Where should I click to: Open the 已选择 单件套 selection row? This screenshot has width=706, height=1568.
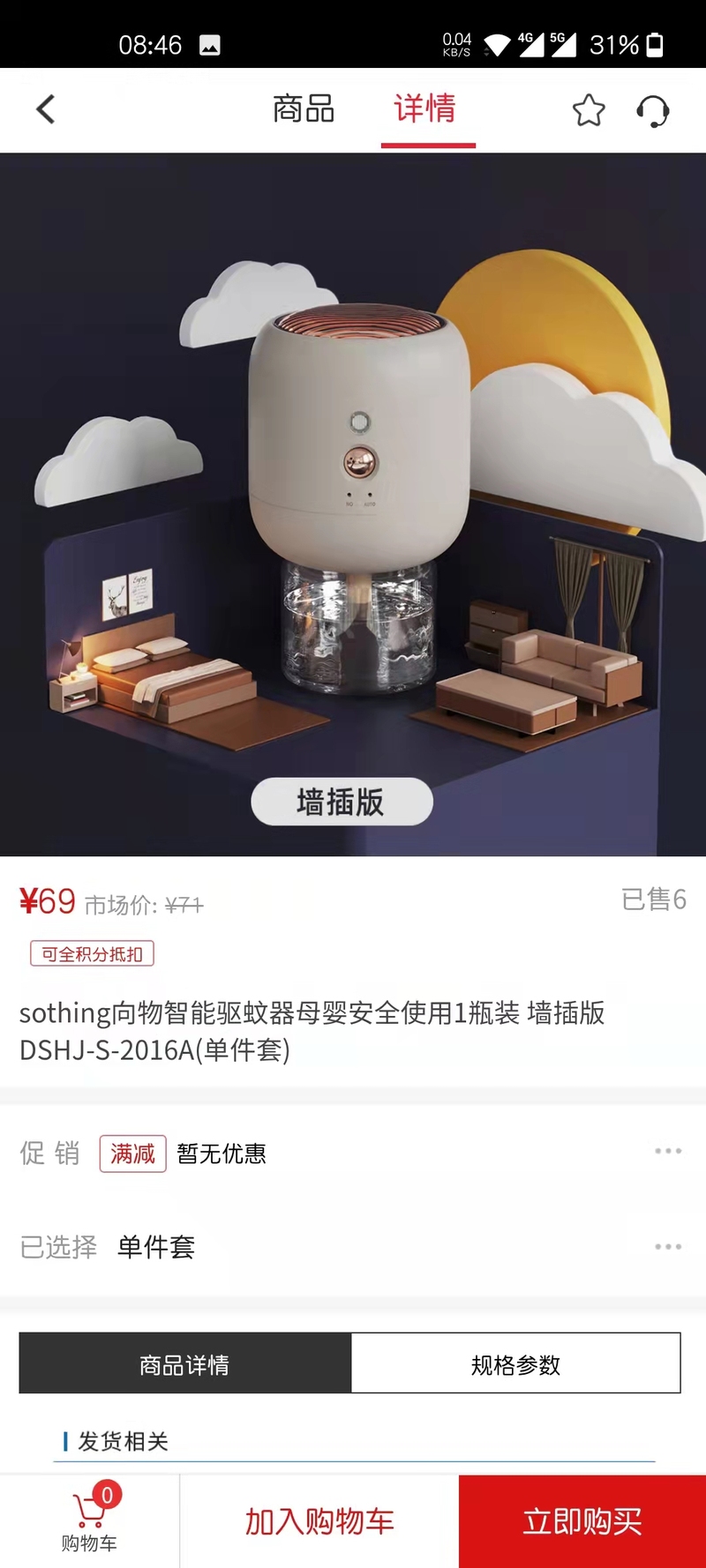[x=353, y=1246]
